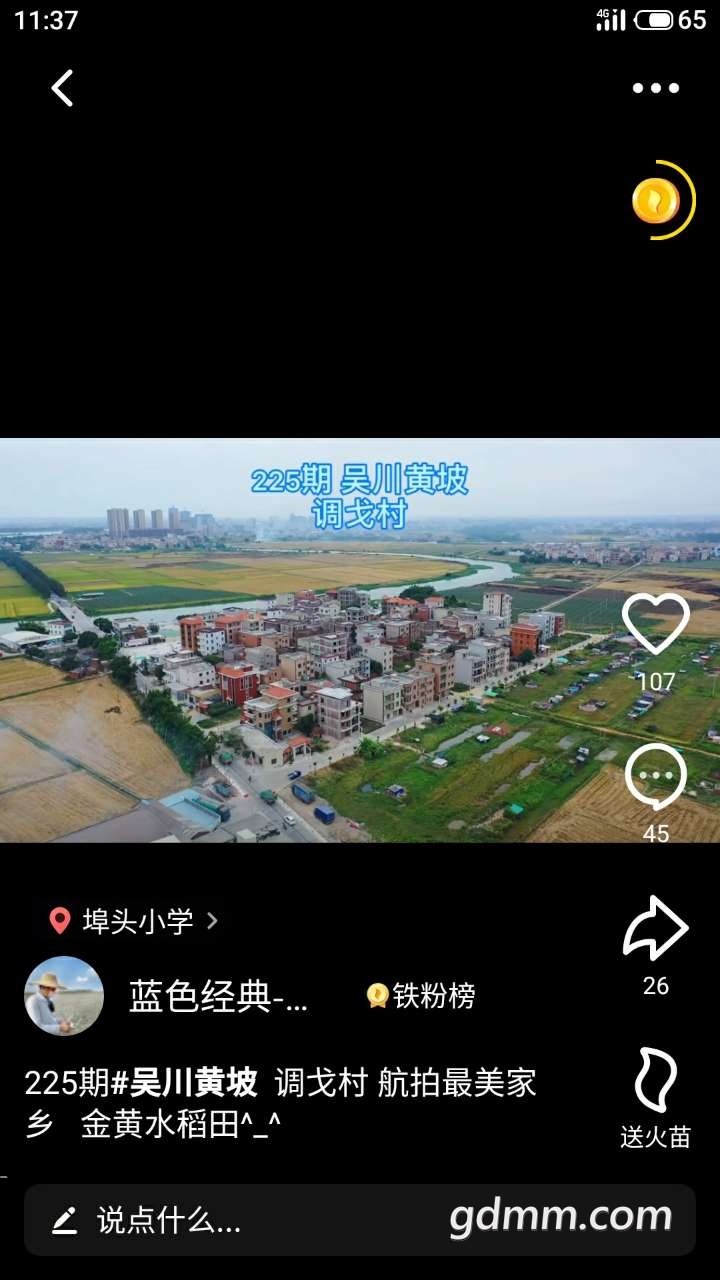Open the 铁粉榜 fan ranking

pyautogui.click(x=421, y=996)
